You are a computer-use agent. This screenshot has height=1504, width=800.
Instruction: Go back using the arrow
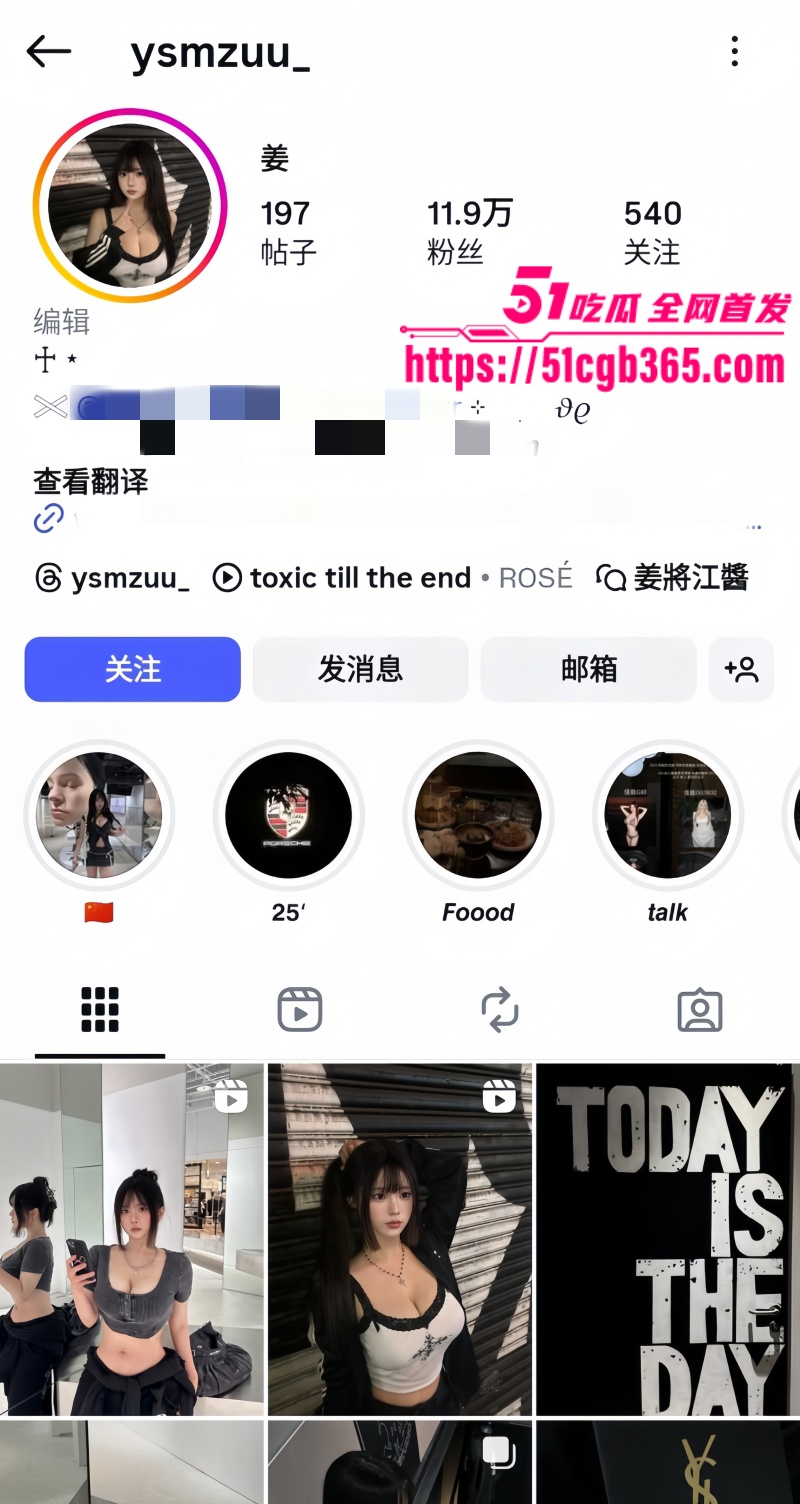coord(48,51)
